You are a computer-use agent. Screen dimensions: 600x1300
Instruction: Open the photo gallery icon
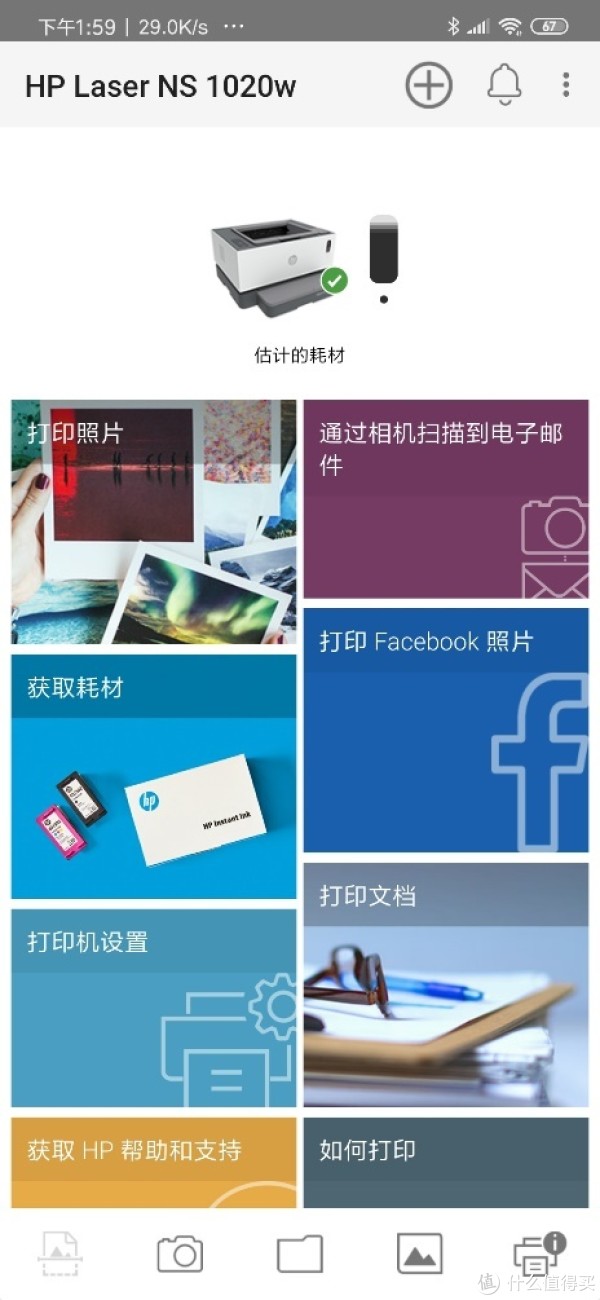pos(419,1253)
